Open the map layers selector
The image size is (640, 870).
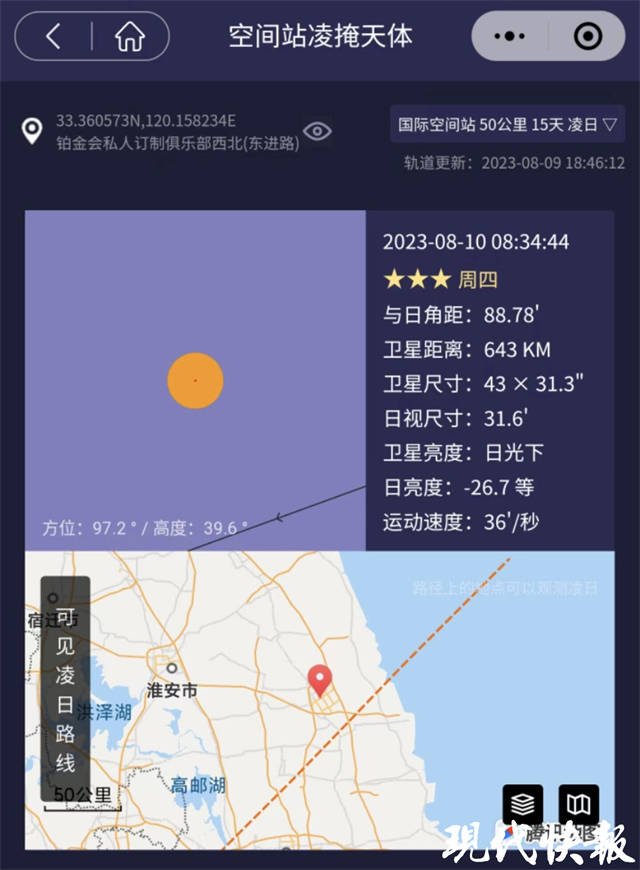pos(523,804)
